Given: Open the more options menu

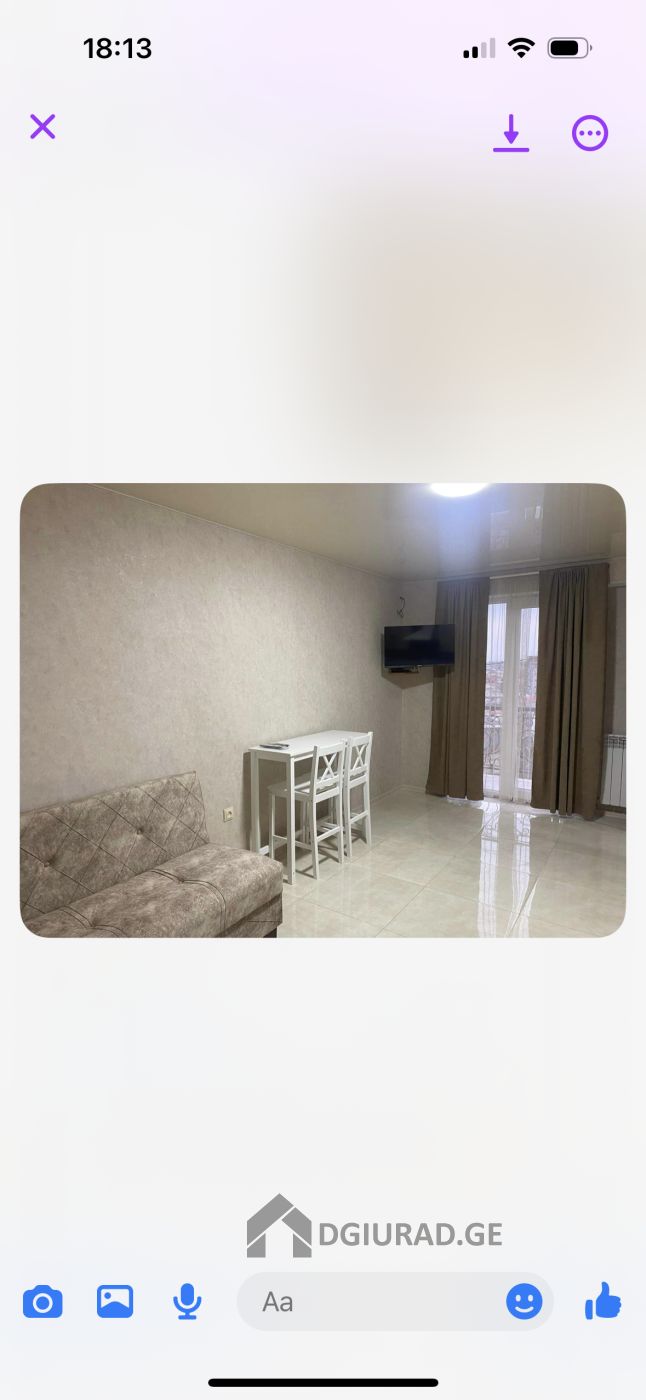Looking at the screenshot, I should (x=590, y=133).
